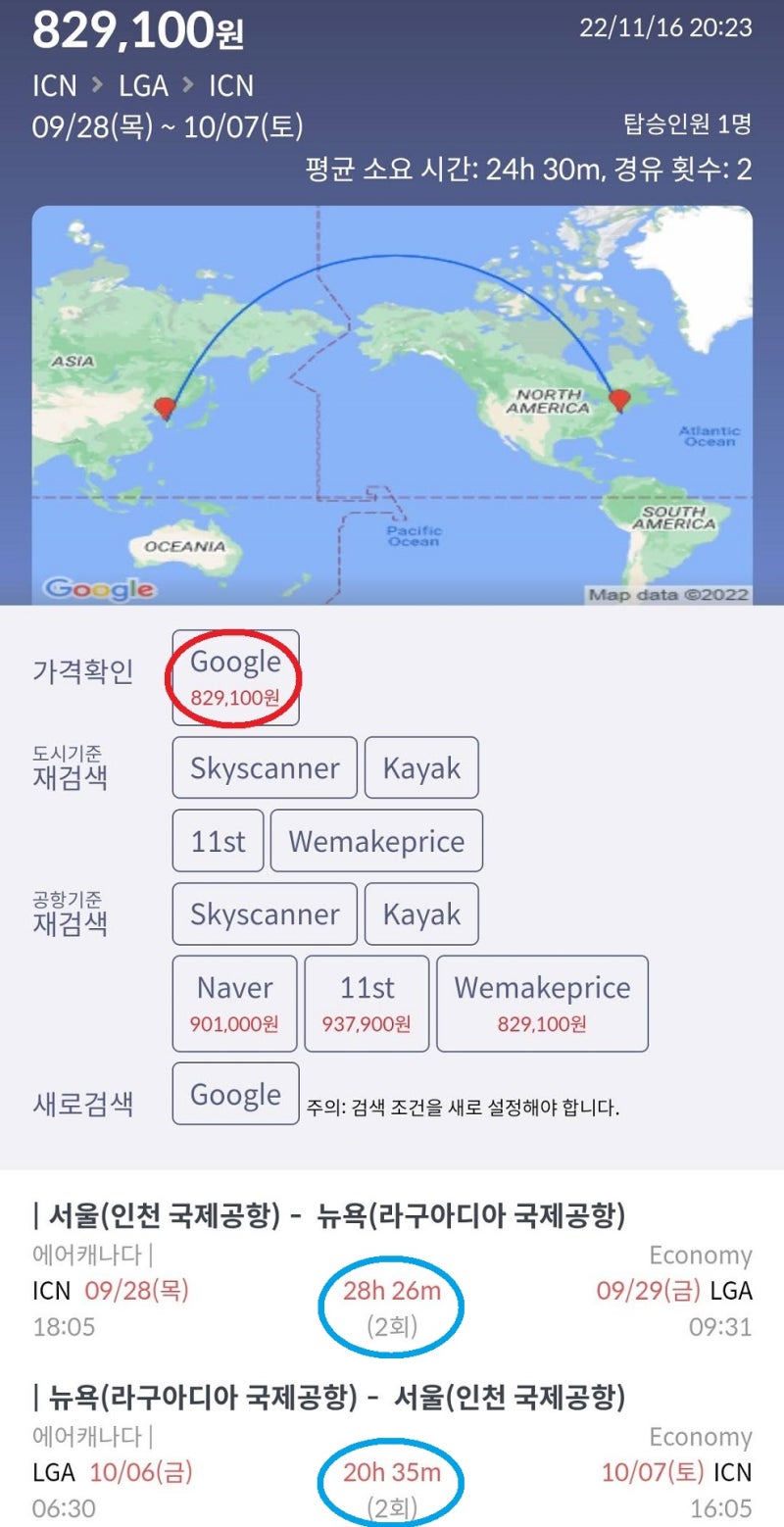The width and height of the screenshot is (784, 1527).
Task: Open Skyscanner under 도시기준 재검색
Action: pyautogui.click(x=265, y=767)
